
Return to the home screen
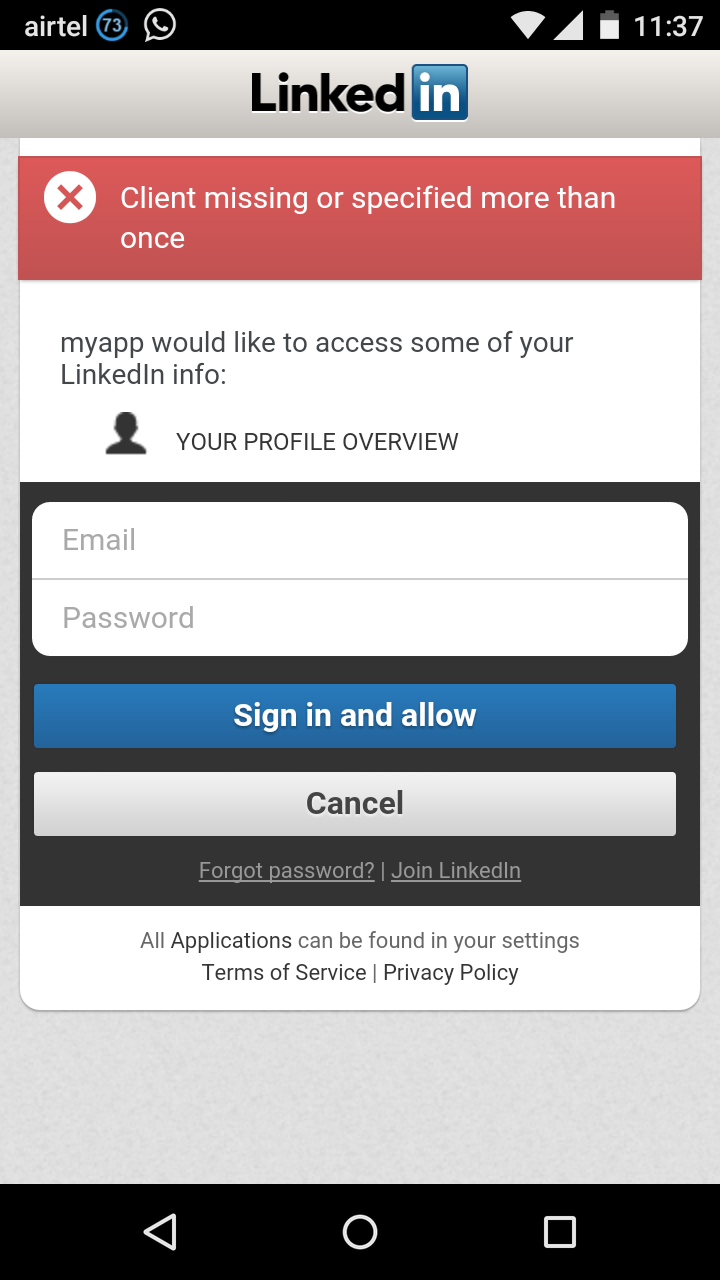[360, 1232]
